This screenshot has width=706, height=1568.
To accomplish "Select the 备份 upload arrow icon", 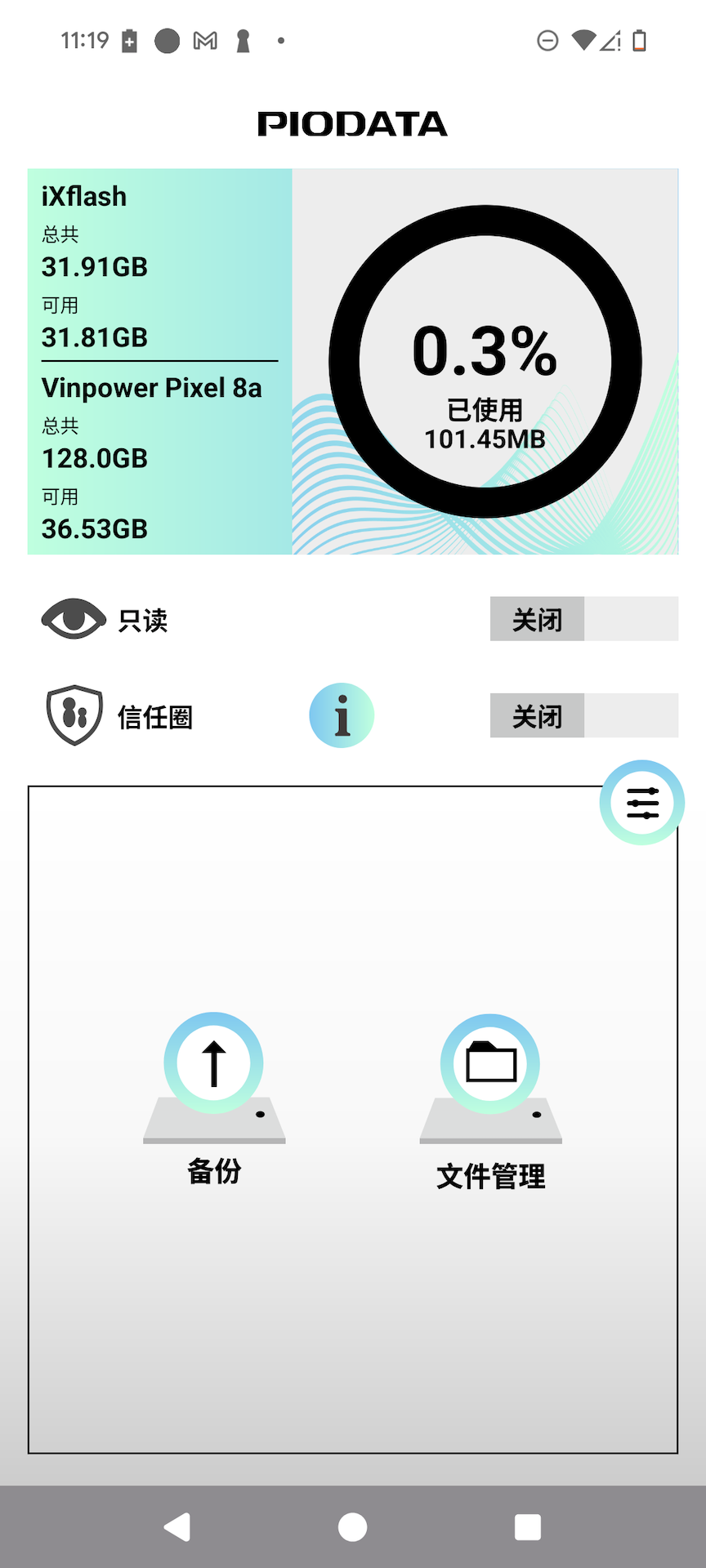I will [x=213, y=1062].
